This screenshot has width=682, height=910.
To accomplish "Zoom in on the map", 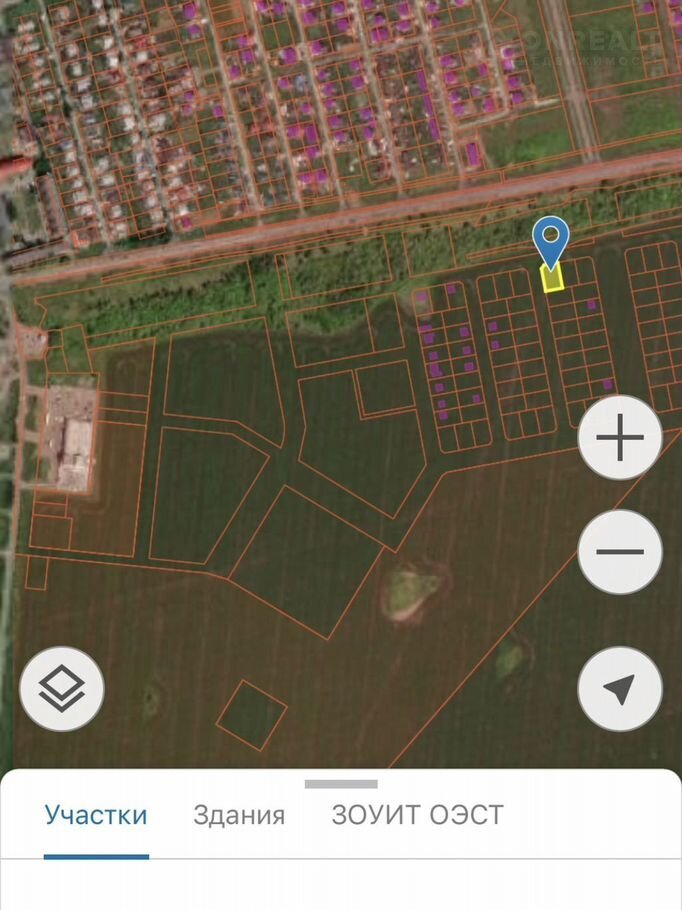I will click(x=620, y=438).
